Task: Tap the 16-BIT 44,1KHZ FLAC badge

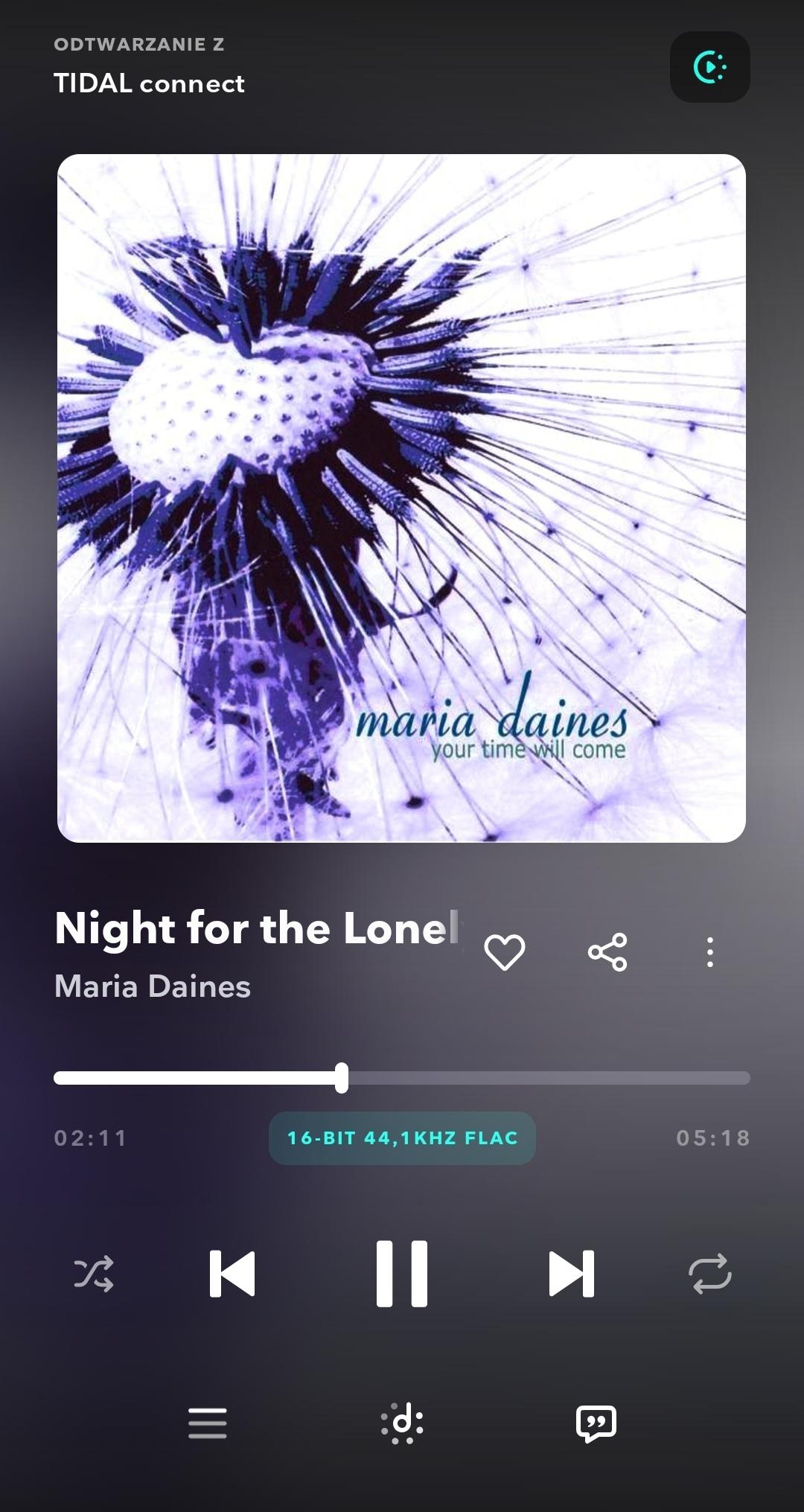Action: (402, 1138)
